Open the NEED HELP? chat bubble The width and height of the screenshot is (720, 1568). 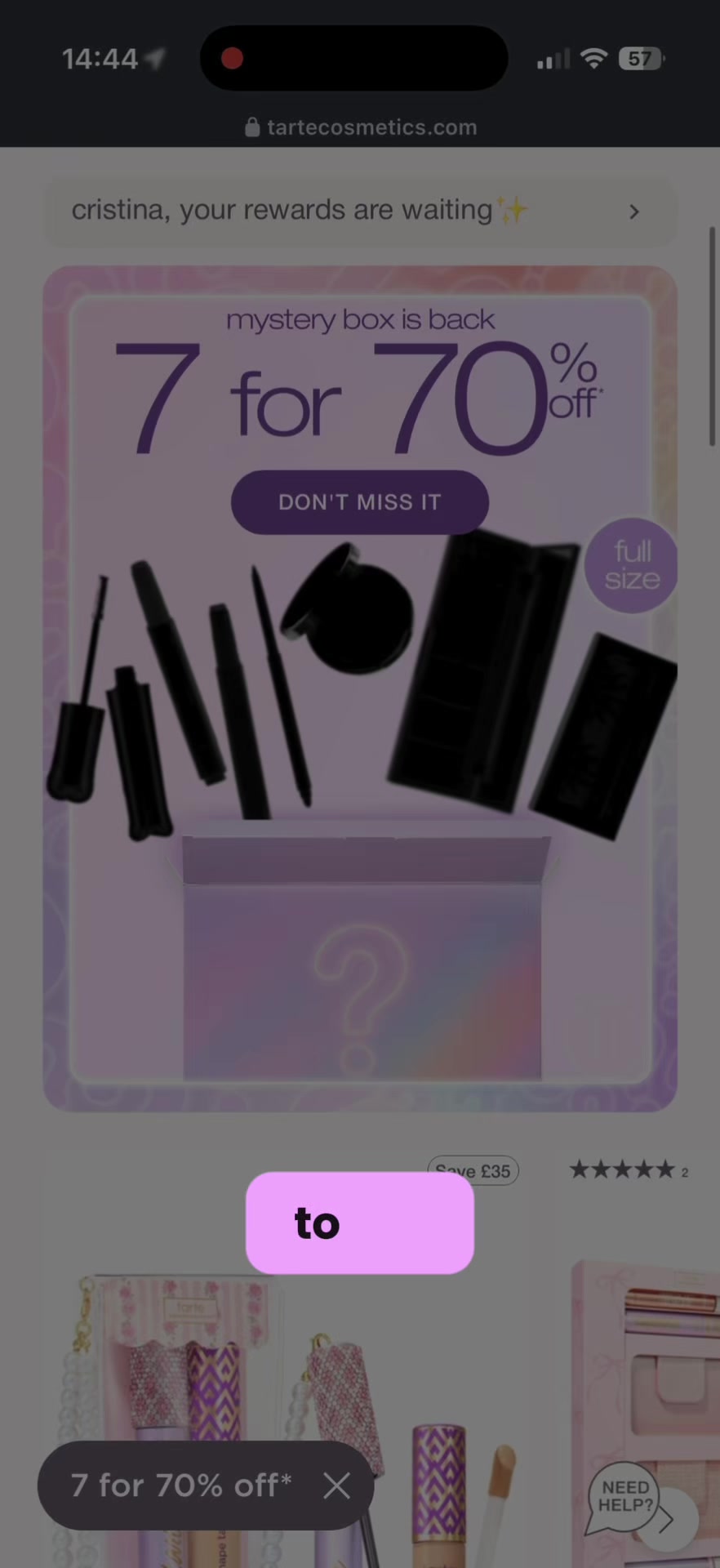point(625,1497)
